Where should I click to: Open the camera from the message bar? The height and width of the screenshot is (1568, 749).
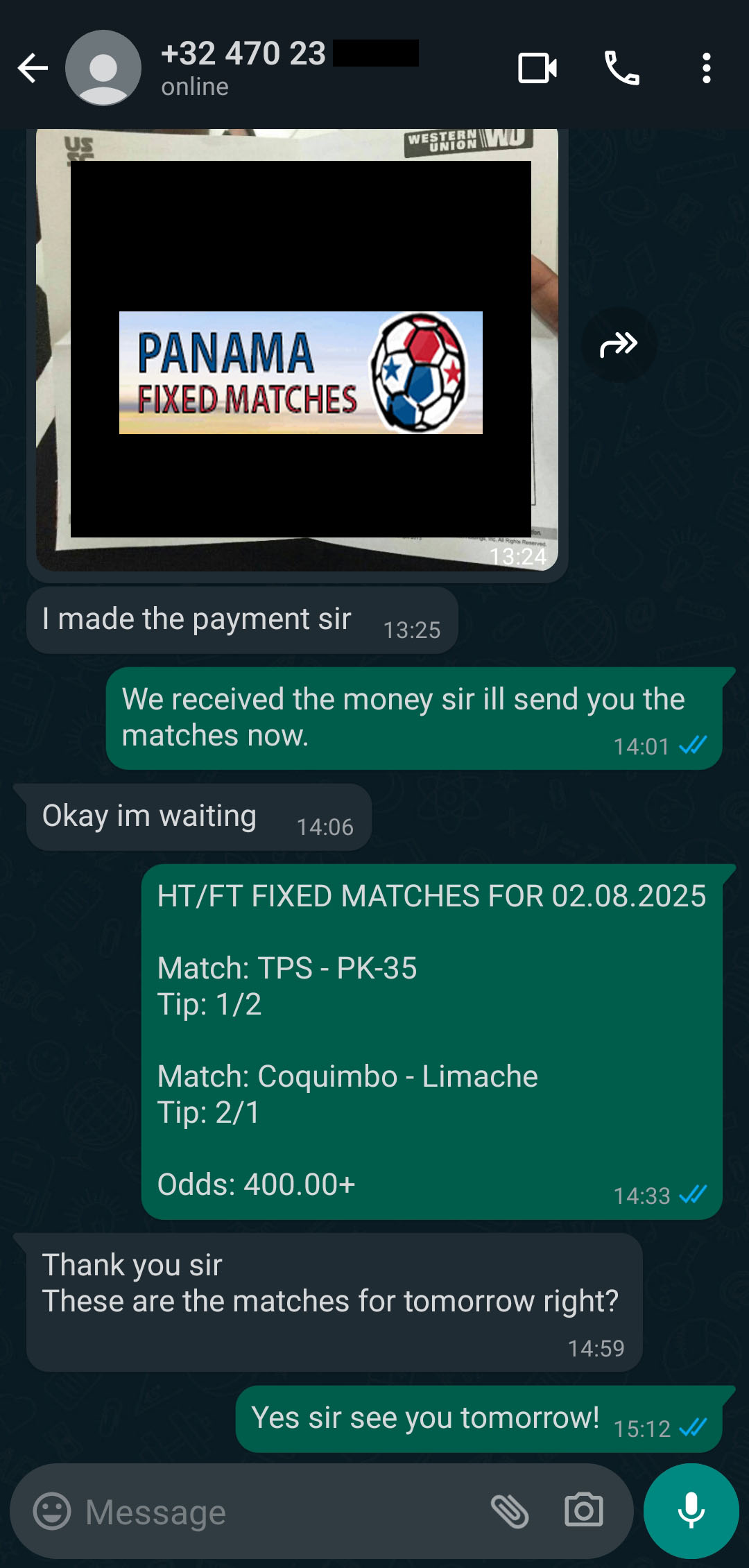584,1510
